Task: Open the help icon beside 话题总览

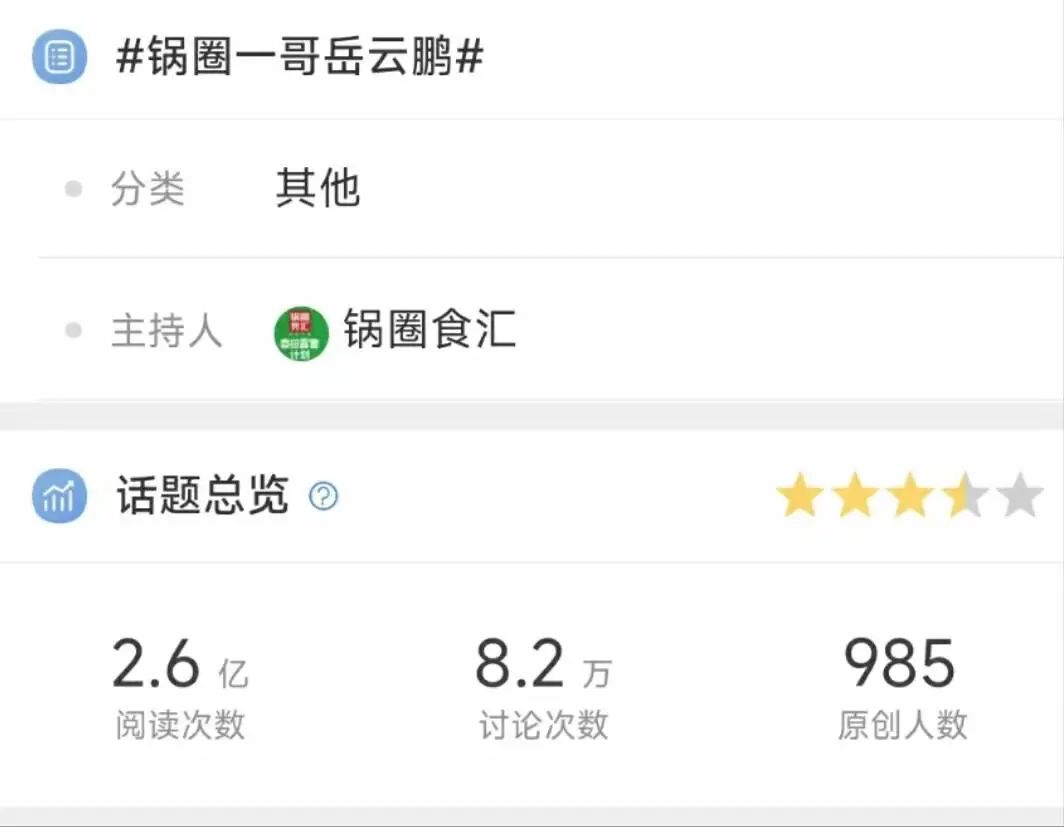Action: [x=323, y=496]
